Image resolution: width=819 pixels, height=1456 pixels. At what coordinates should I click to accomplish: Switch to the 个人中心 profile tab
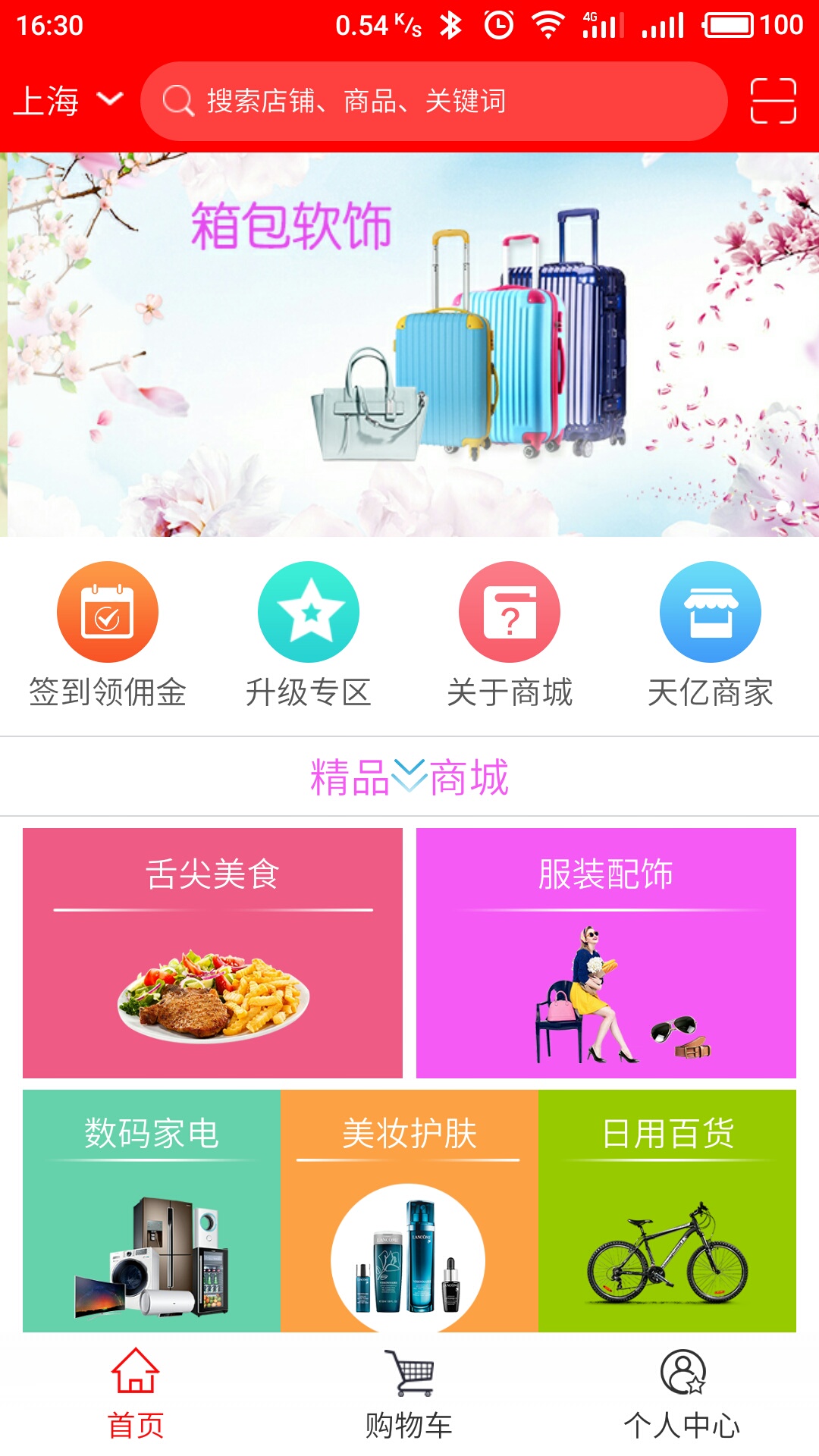682,1394
